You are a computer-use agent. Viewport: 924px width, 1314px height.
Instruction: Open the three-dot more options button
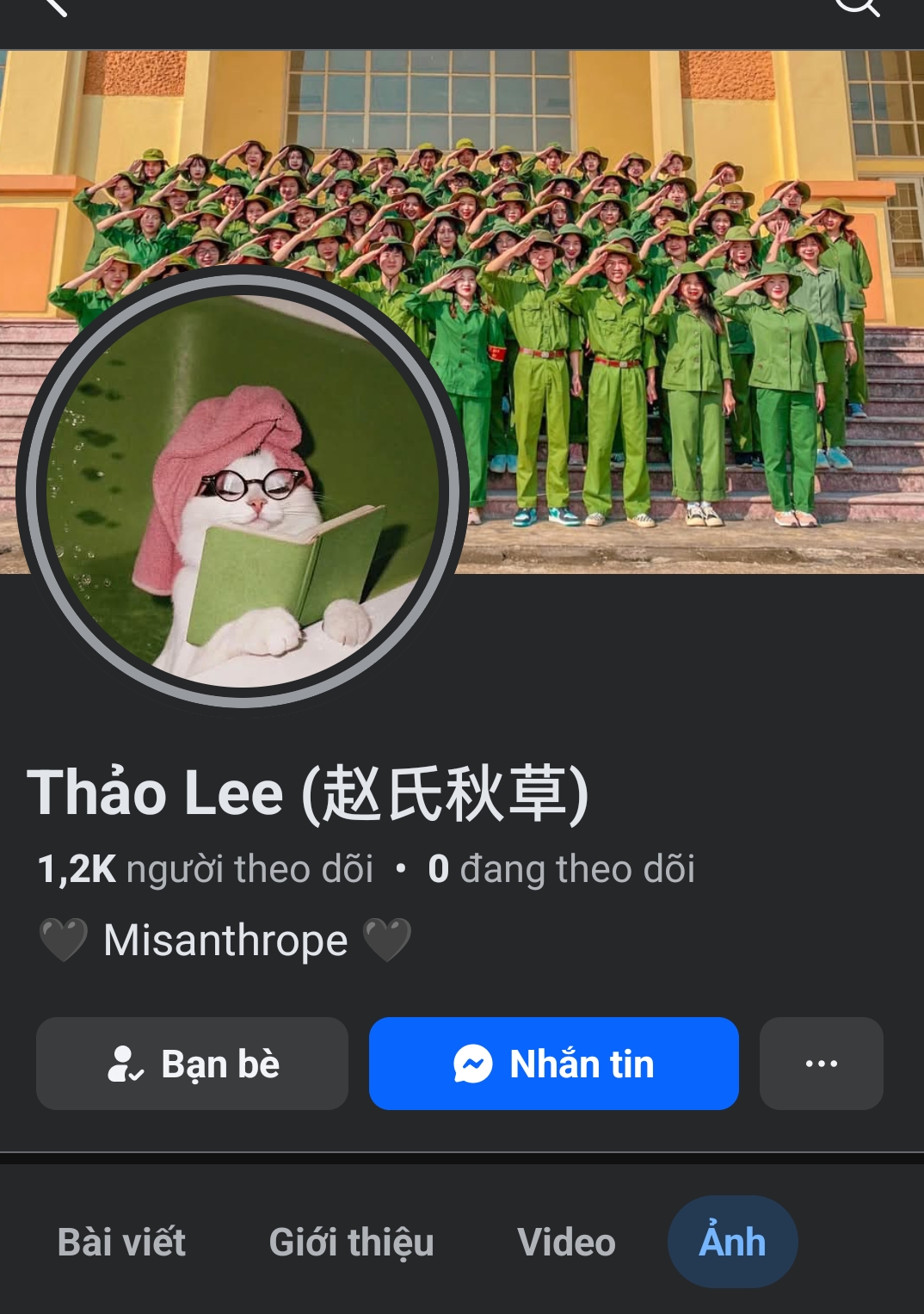[821, 1064]
